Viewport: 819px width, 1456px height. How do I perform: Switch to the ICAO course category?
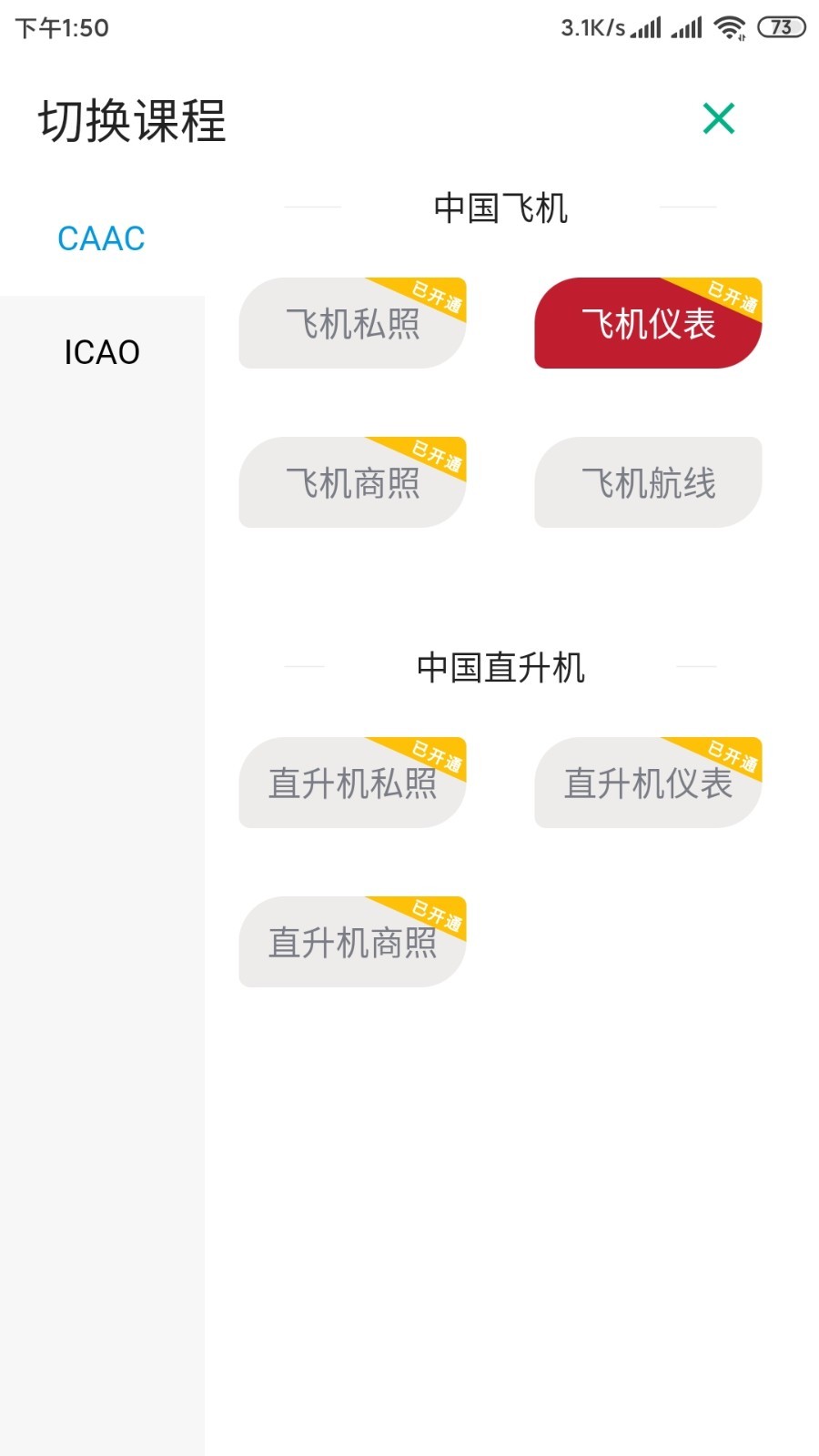pos(102,350)
